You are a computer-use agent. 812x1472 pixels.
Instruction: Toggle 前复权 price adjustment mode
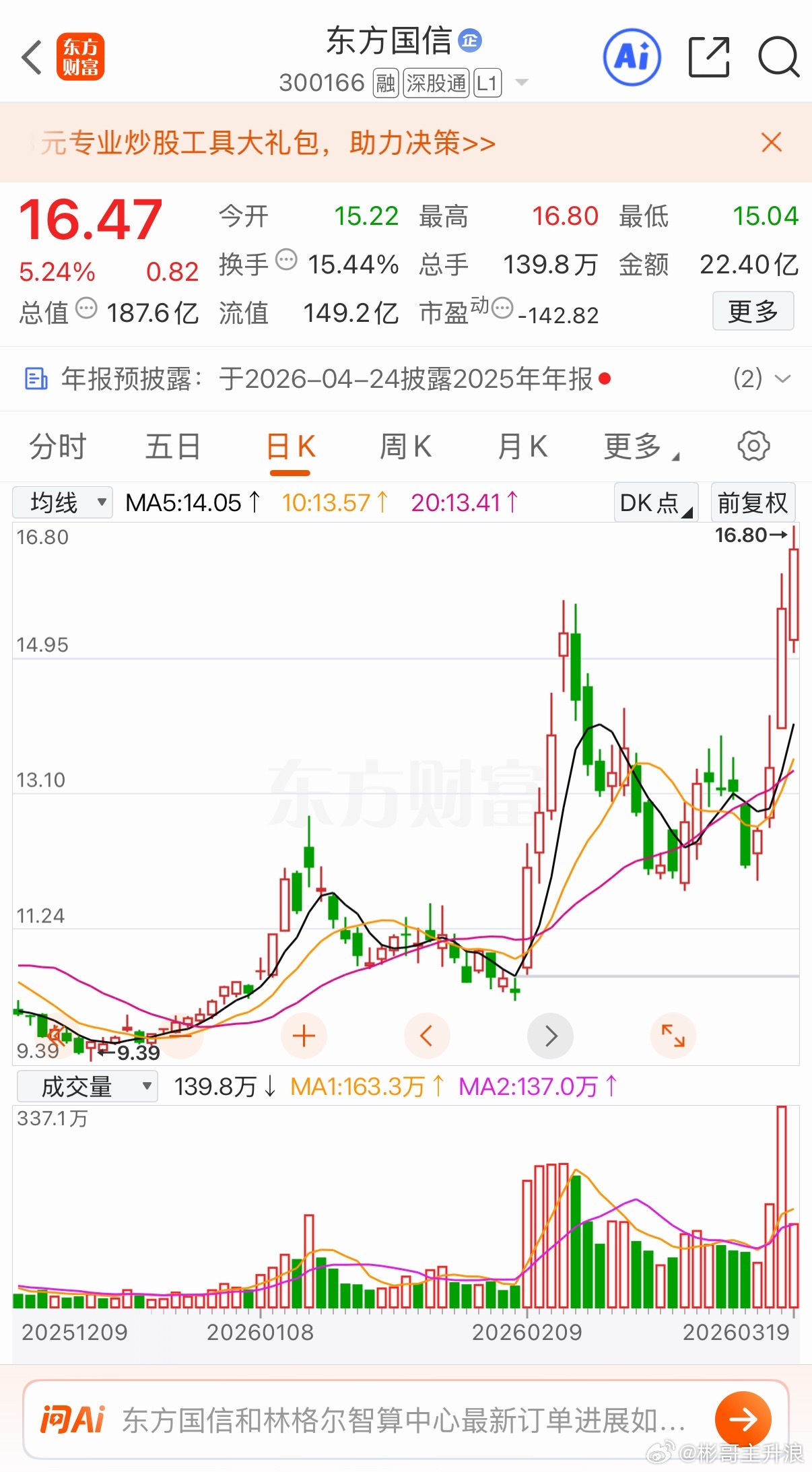coord(752,502)
